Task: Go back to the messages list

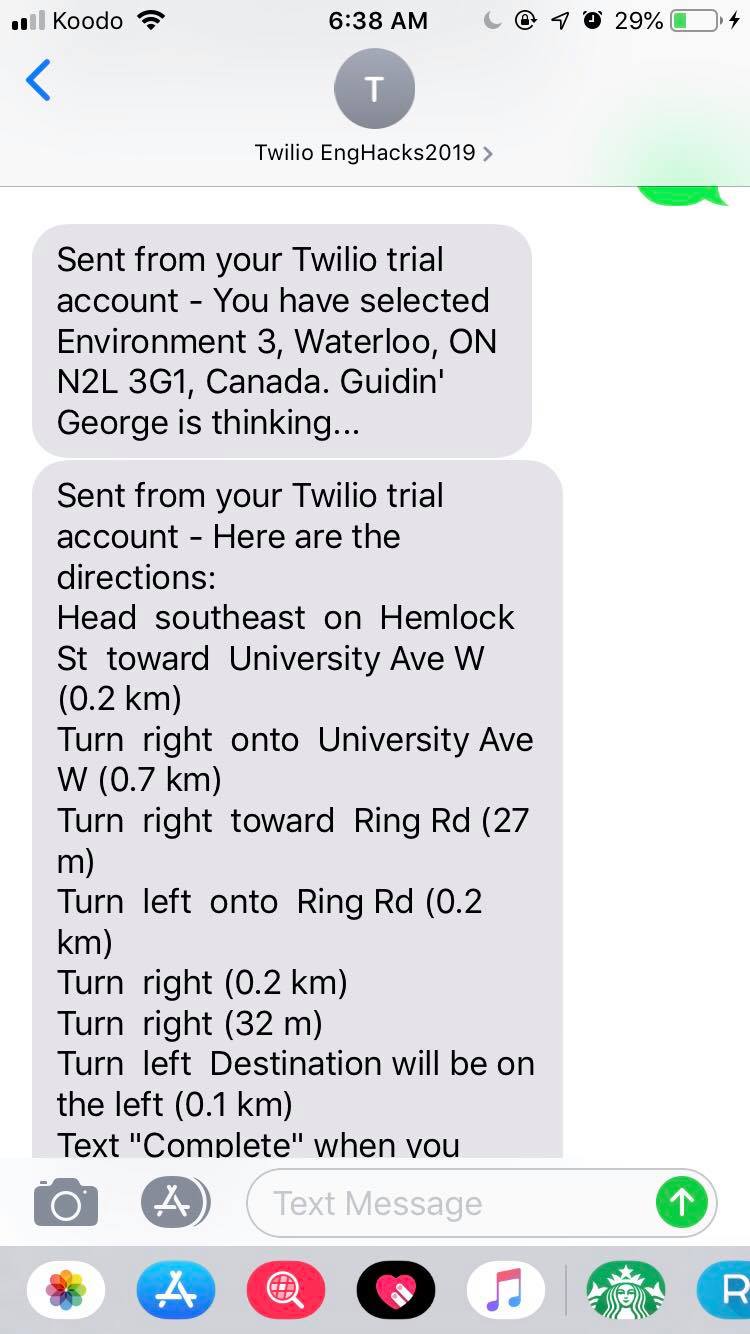Action: tap(38, 81)
